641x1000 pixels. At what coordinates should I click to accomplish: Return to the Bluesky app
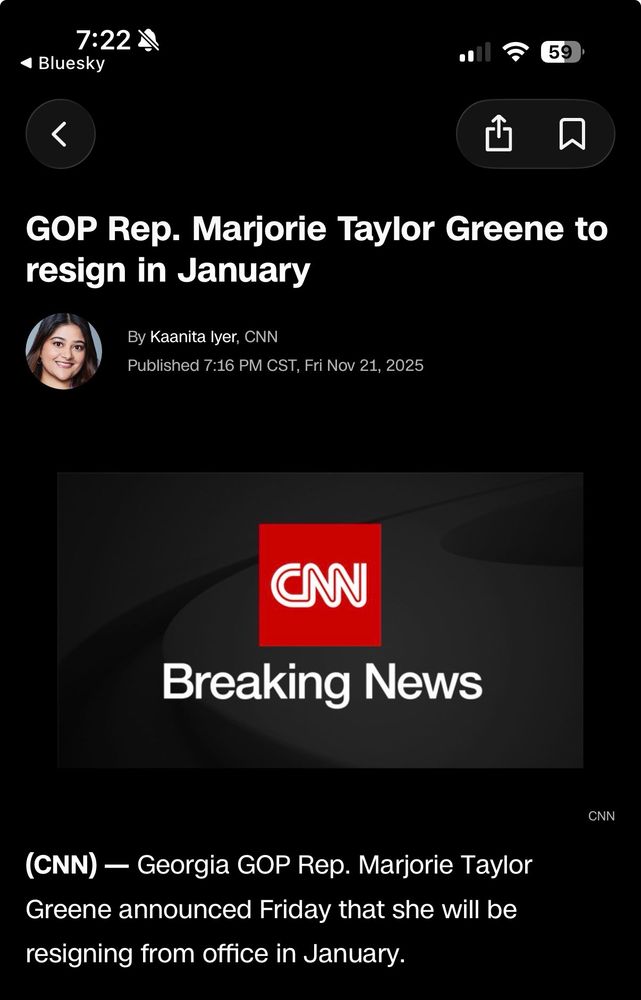pyautogui.click(x=62, y=63)
